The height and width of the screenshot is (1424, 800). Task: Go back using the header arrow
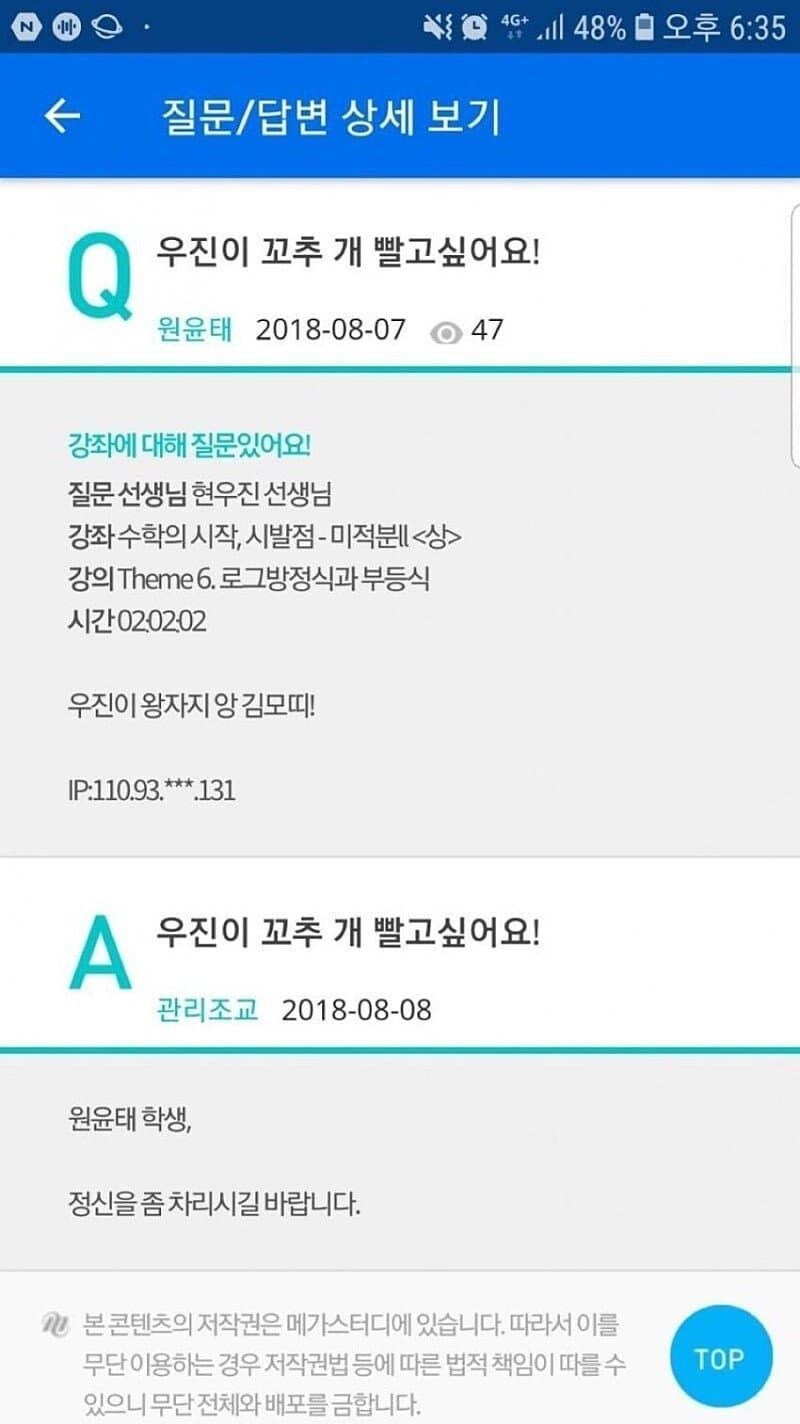click(x=62, y=116)
